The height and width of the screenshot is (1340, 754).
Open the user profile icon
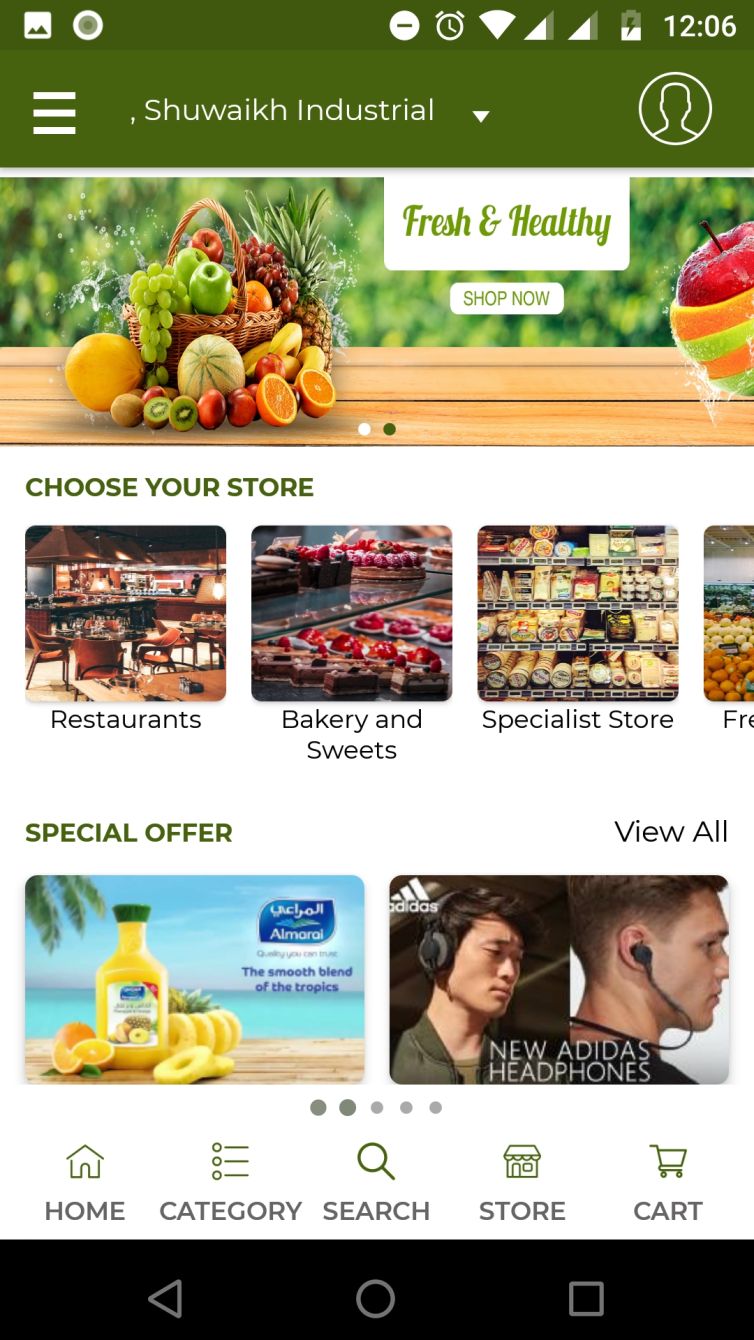[675, 109]
